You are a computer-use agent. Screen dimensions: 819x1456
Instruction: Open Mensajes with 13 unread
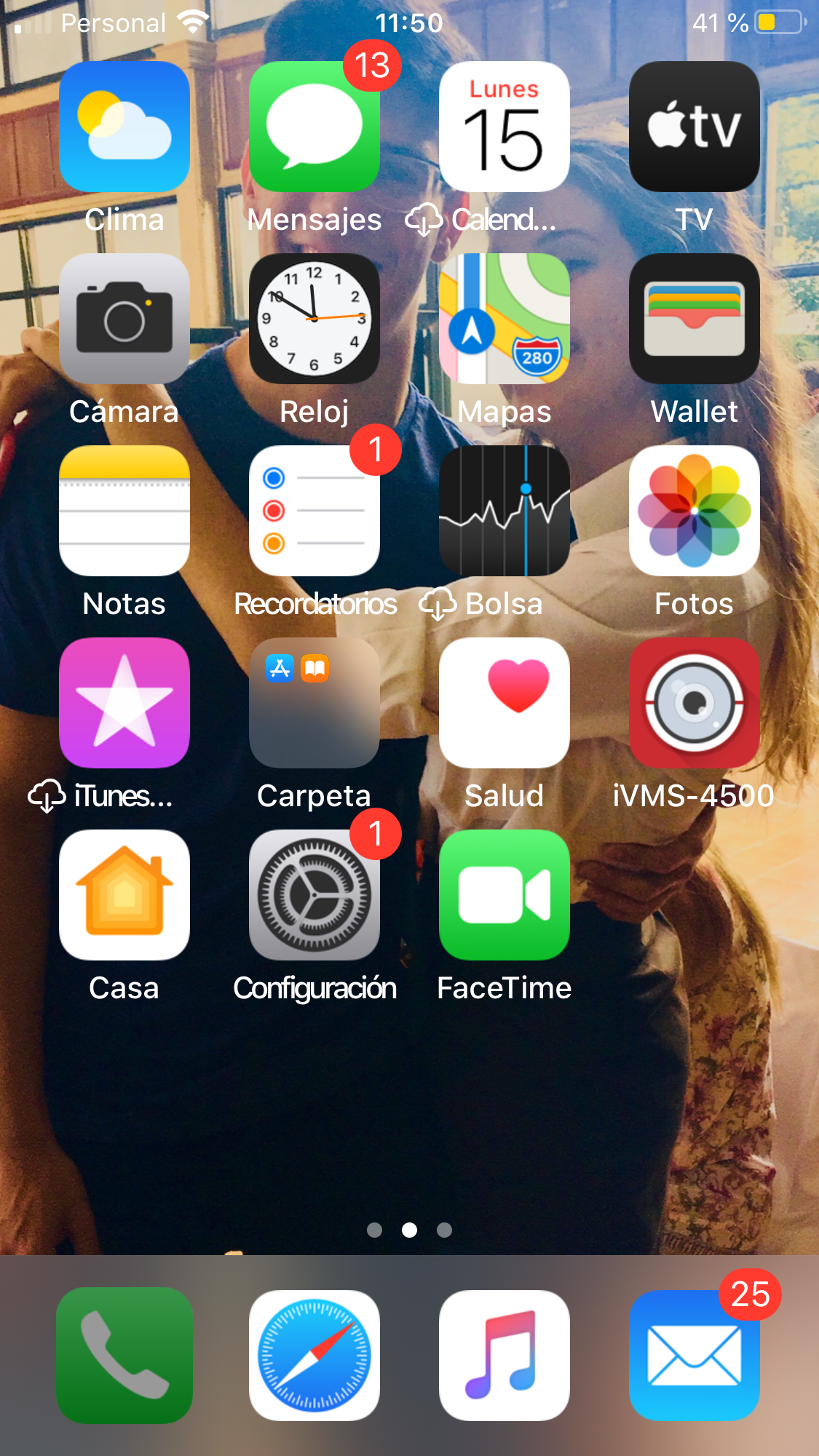(314, 127)
